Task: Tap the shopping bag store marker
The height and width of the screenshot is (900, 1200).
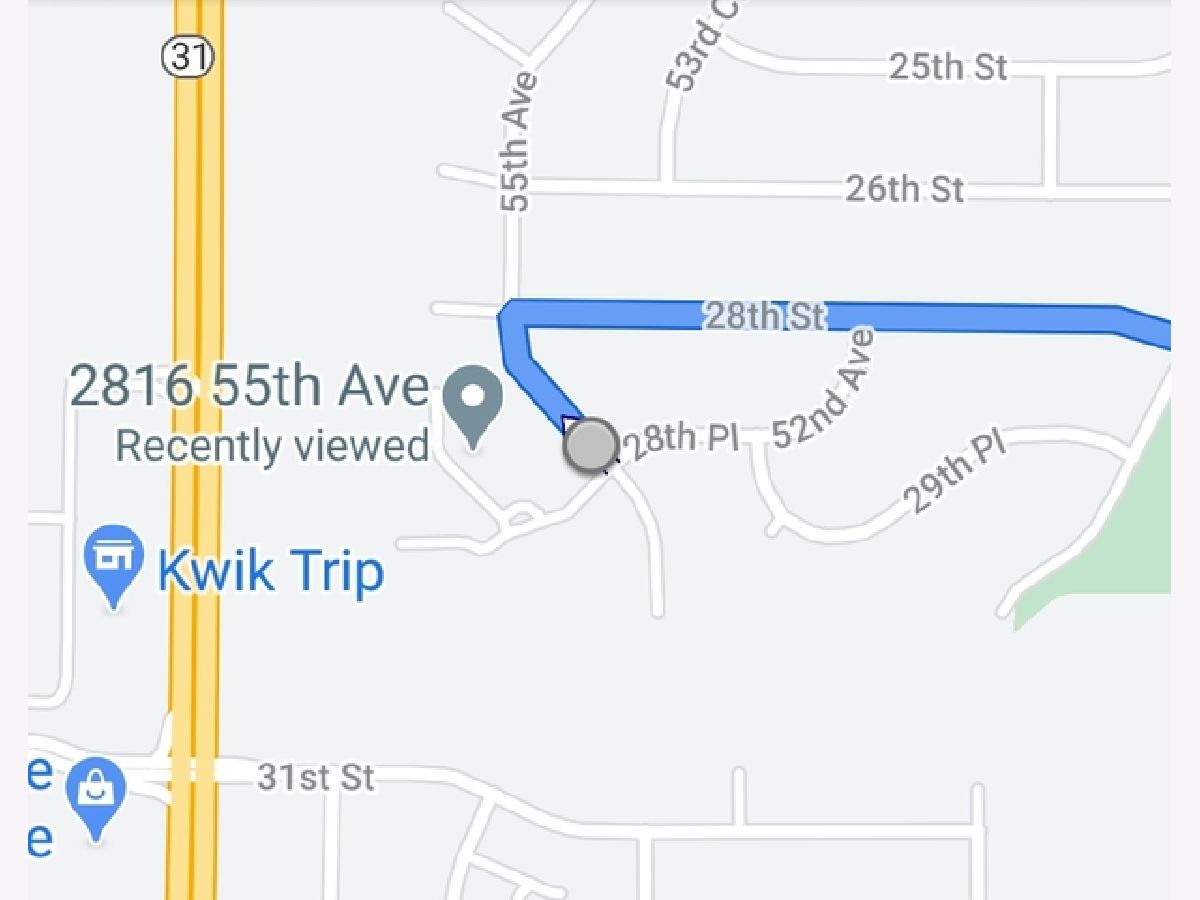Action: point(96,793)
